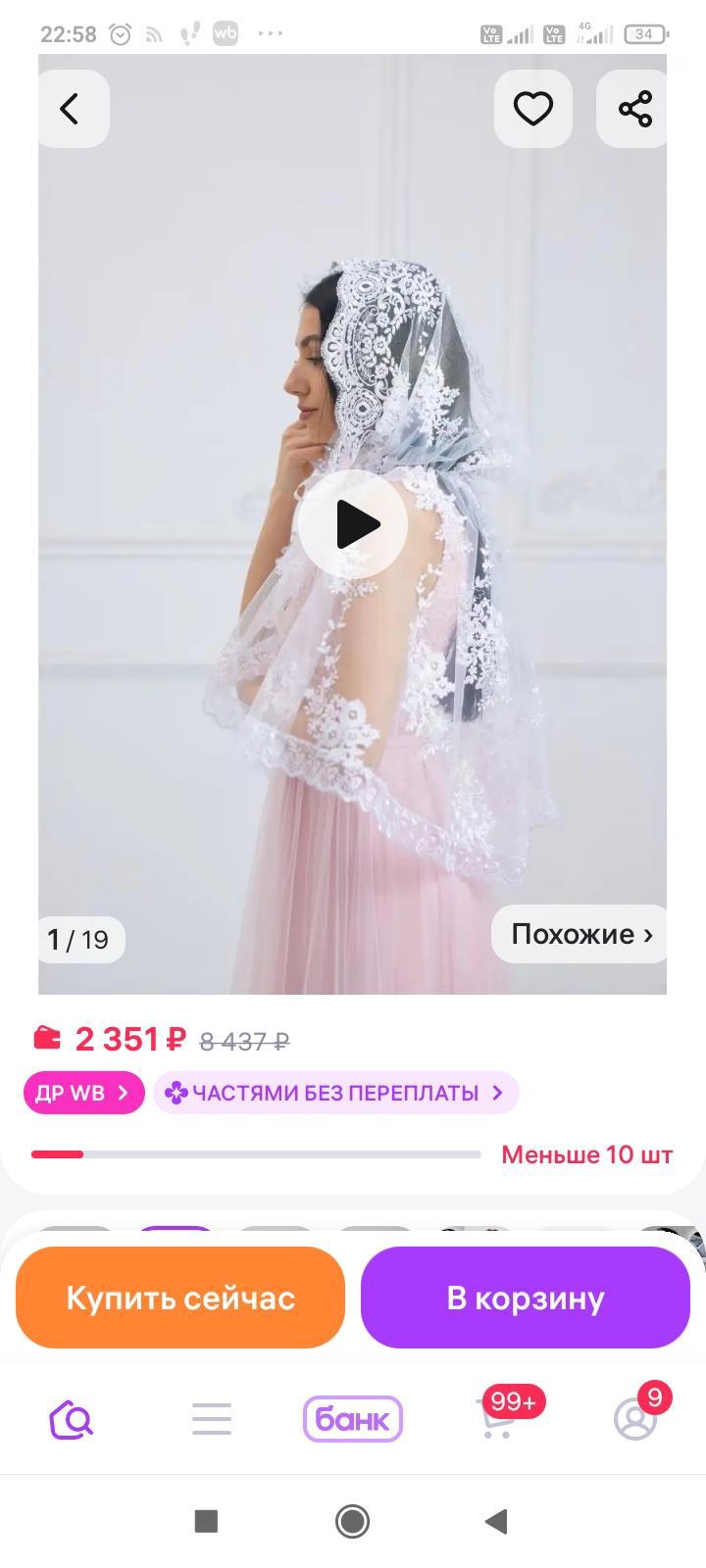Go back to the previous screen

[x=71, y=109]
